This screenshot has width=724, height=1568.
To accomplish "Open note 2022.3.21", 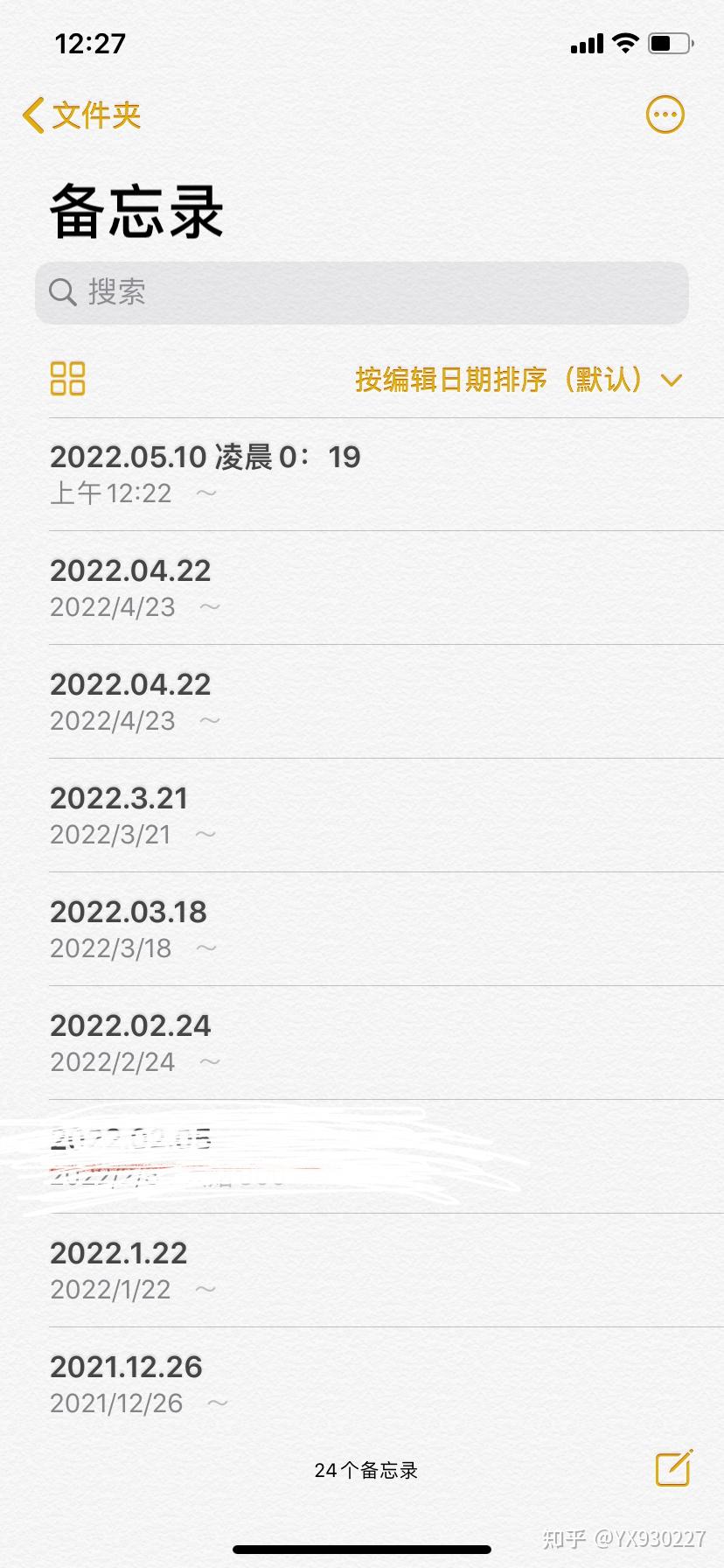I will [x=386, y=815].
